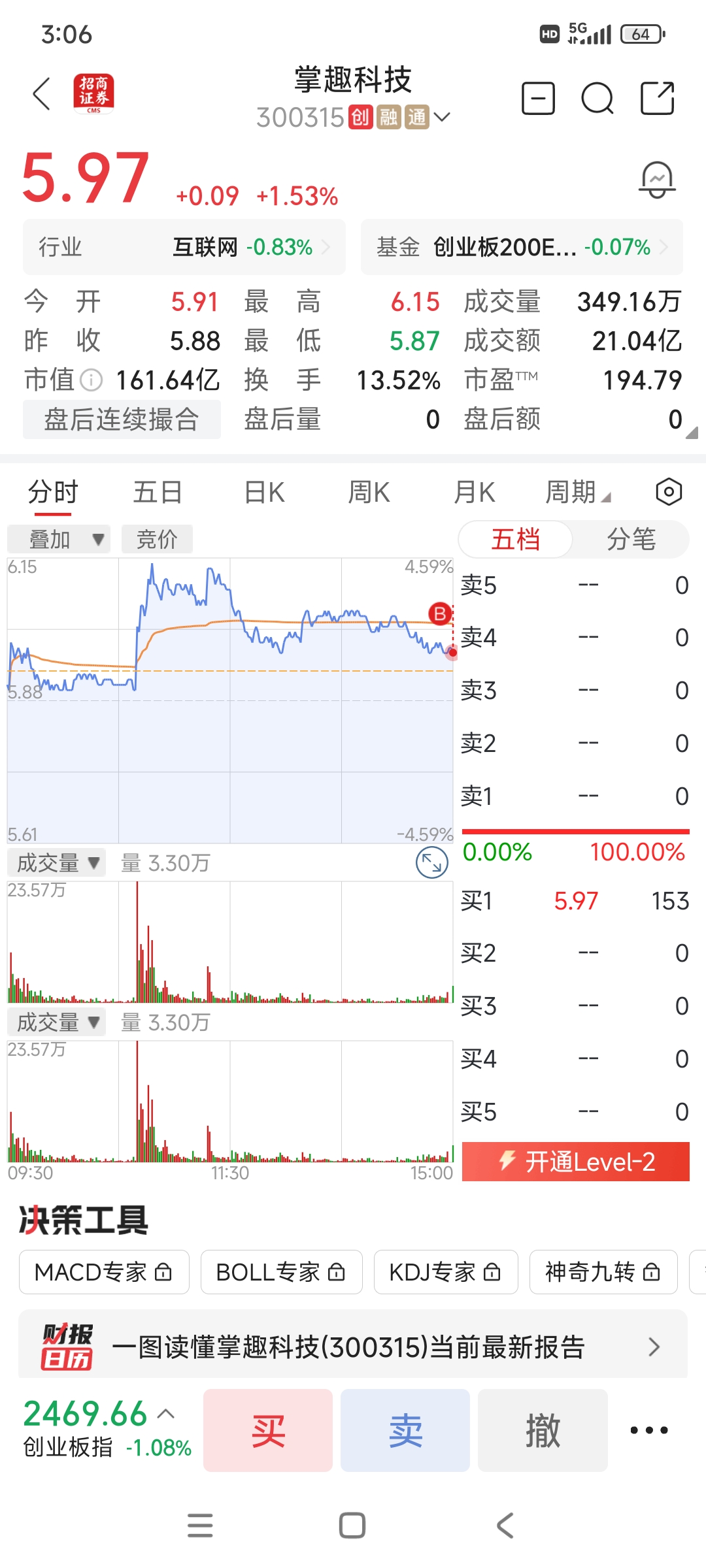706x1568 pixels.
Task: Open the search magnifier icon
Action: [597, 99]
